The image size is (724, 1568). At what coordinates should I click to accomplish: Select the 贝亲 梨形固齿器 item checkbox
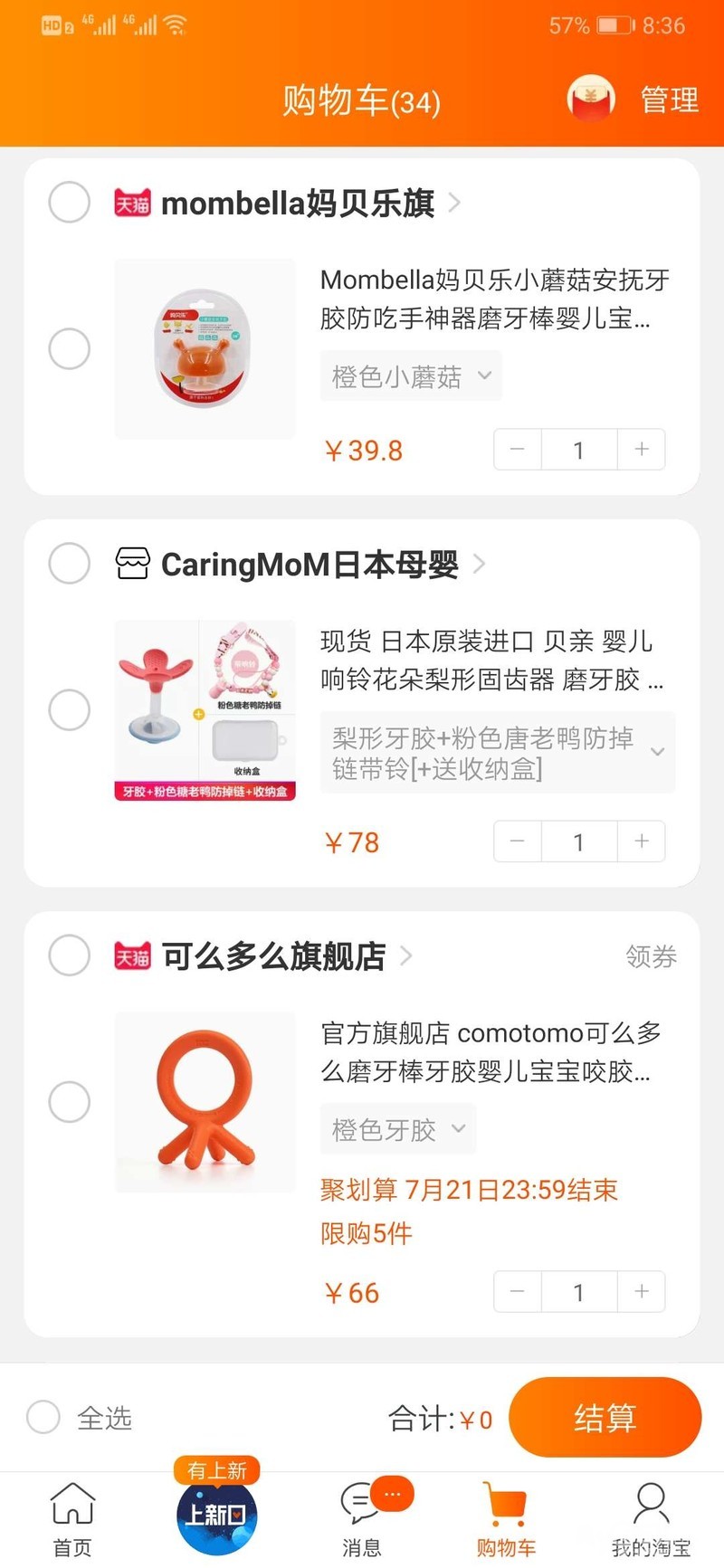point(69,709)
